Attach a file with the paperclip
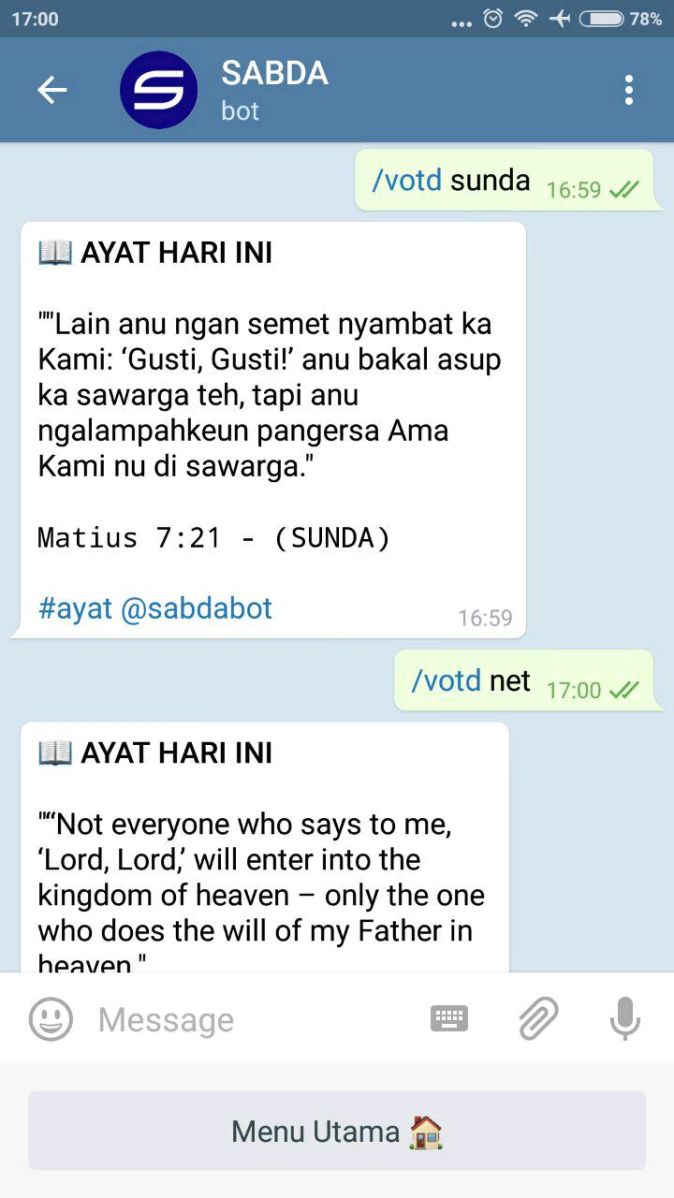This screenshot has width=674, height=1198. (538, 1018)
